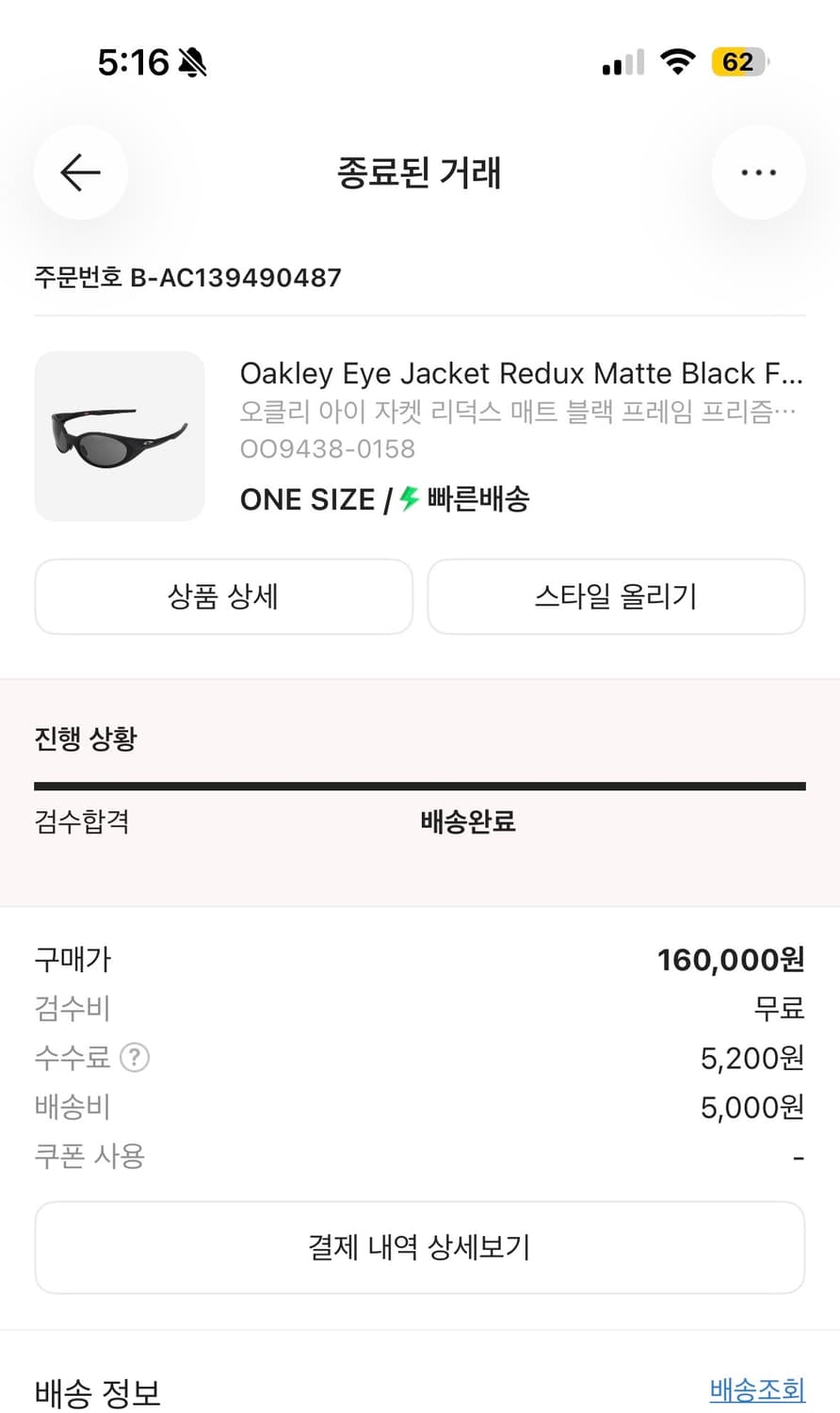840x1413 pixels.
Task: Tap the cellular signal indicator
Action: 621,62
